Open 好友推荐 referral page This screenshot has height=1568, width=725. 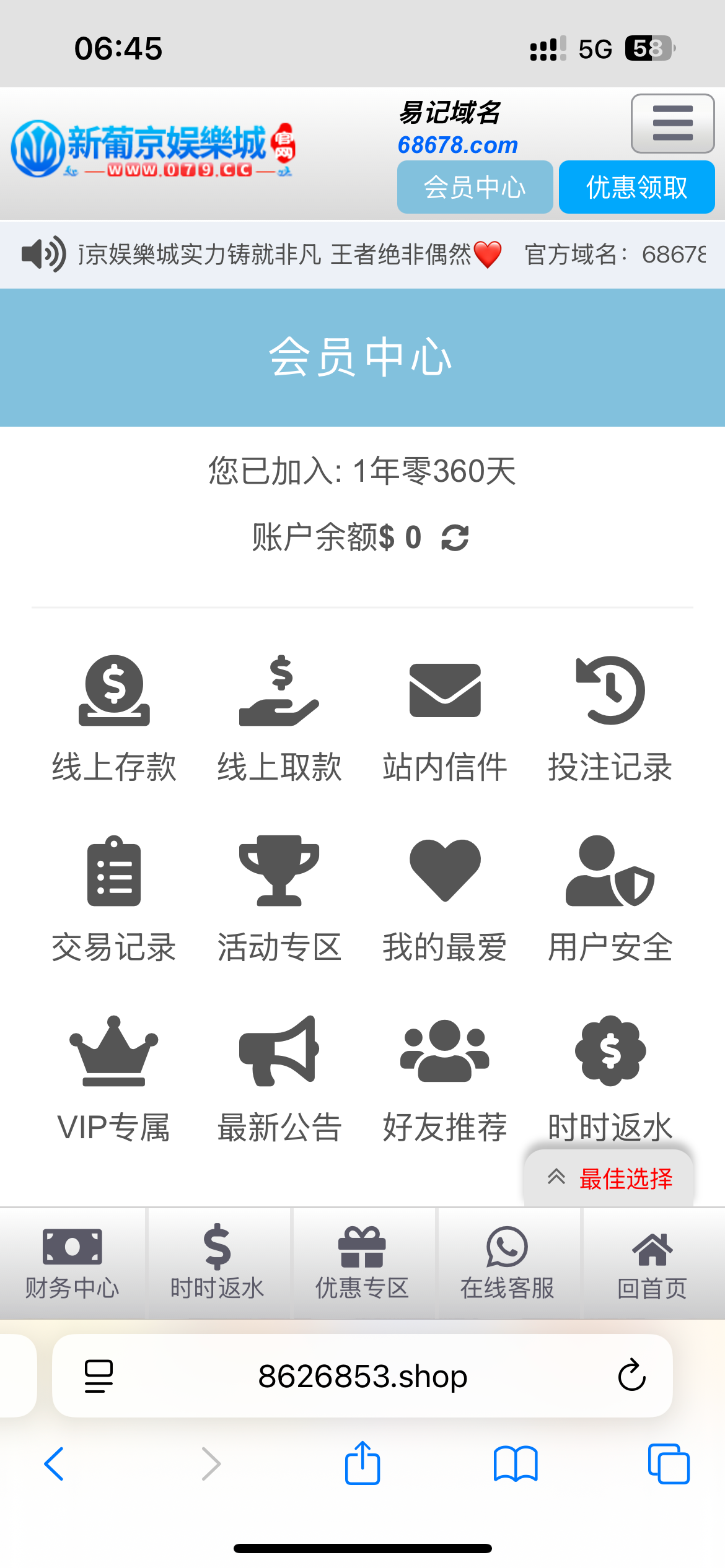click(x=445, y=1078)
